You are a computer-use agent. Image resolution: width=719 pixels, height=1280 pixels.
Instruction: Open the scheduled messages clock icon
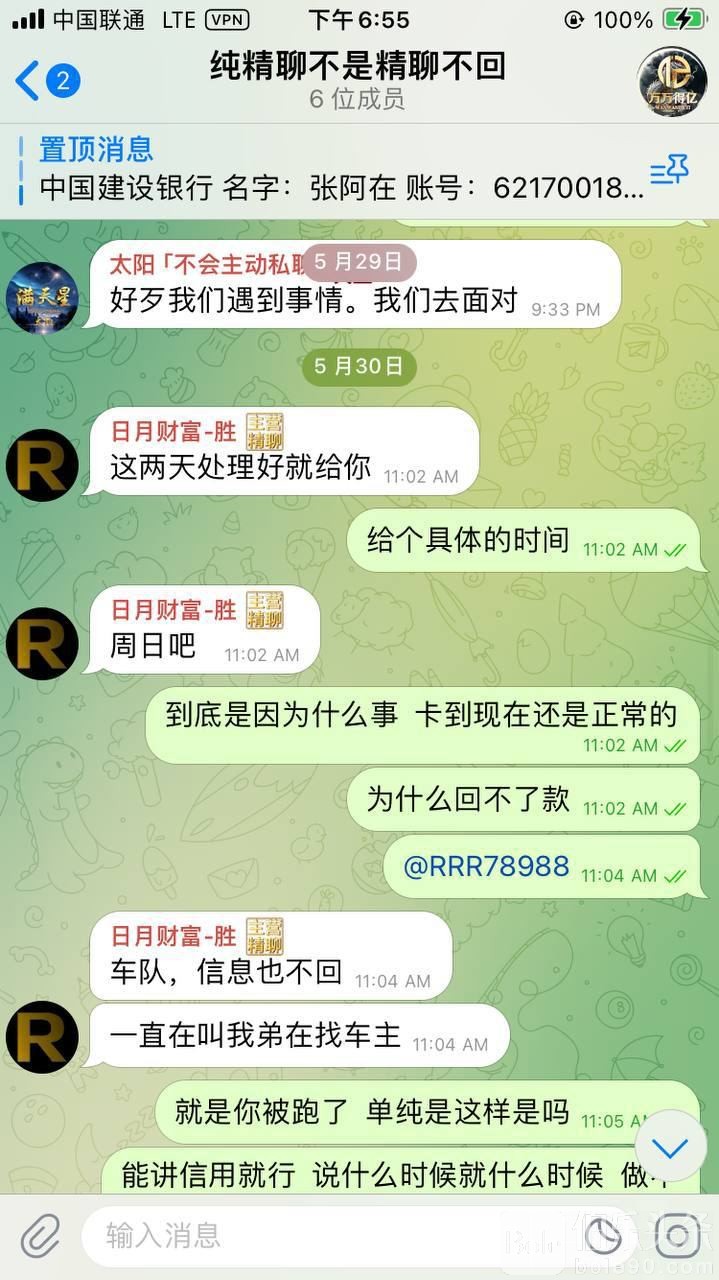(602, 1237)
